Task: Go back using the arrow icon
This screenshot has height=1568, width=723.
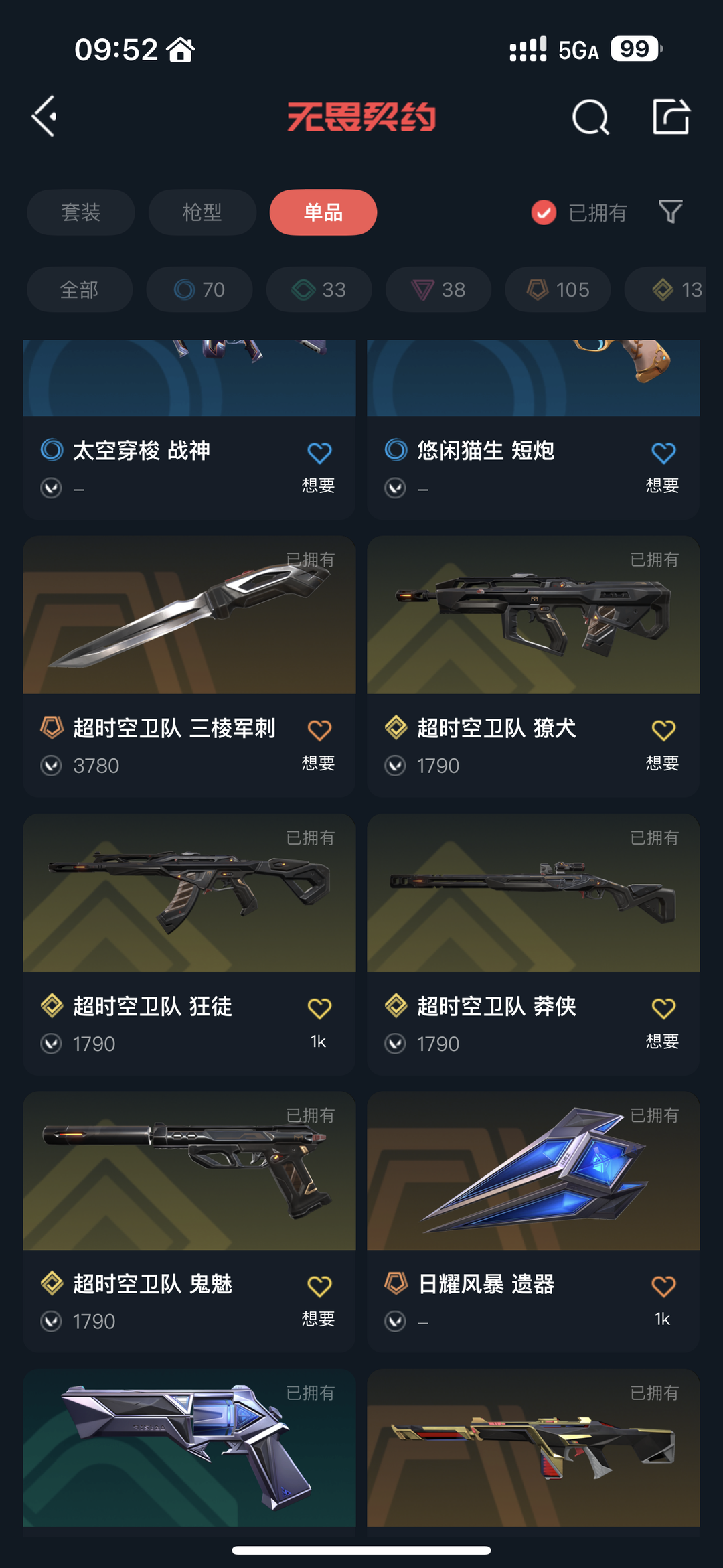Action: click(45, 117)
